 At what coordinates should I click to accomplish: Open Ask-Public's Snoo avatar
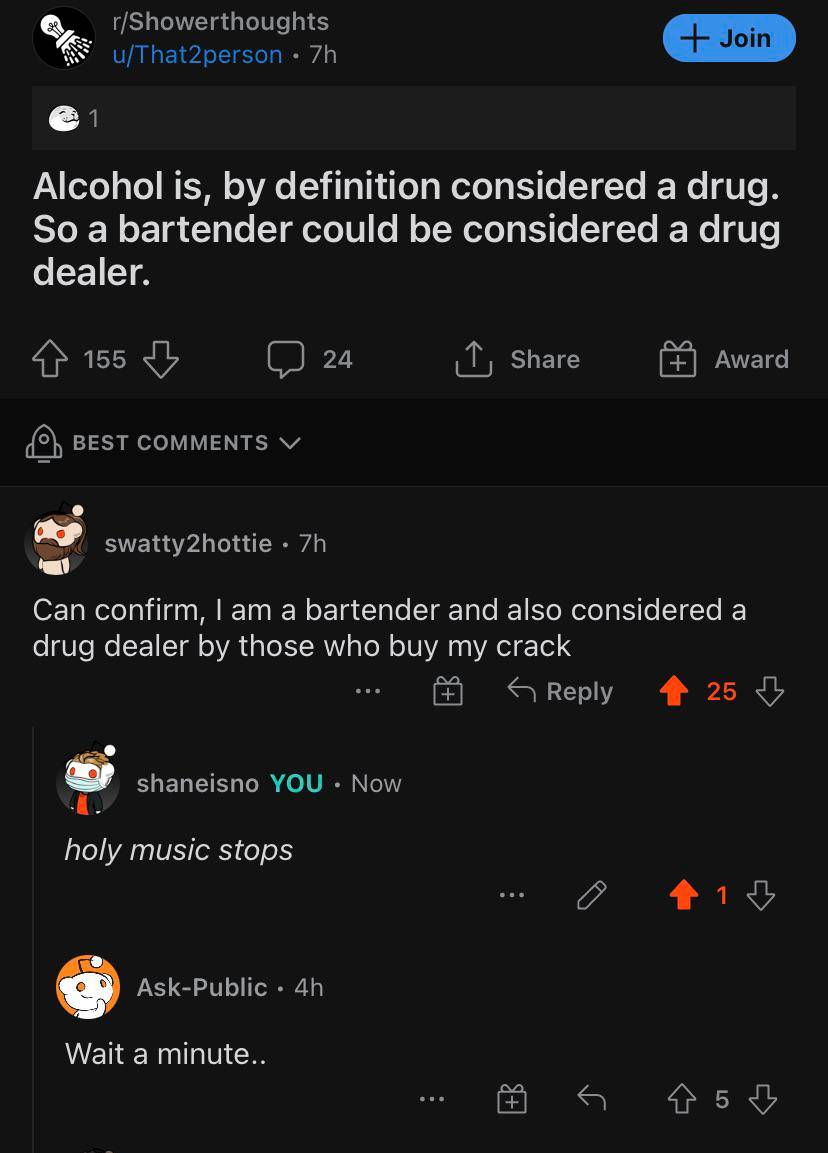tap(88, 987)
